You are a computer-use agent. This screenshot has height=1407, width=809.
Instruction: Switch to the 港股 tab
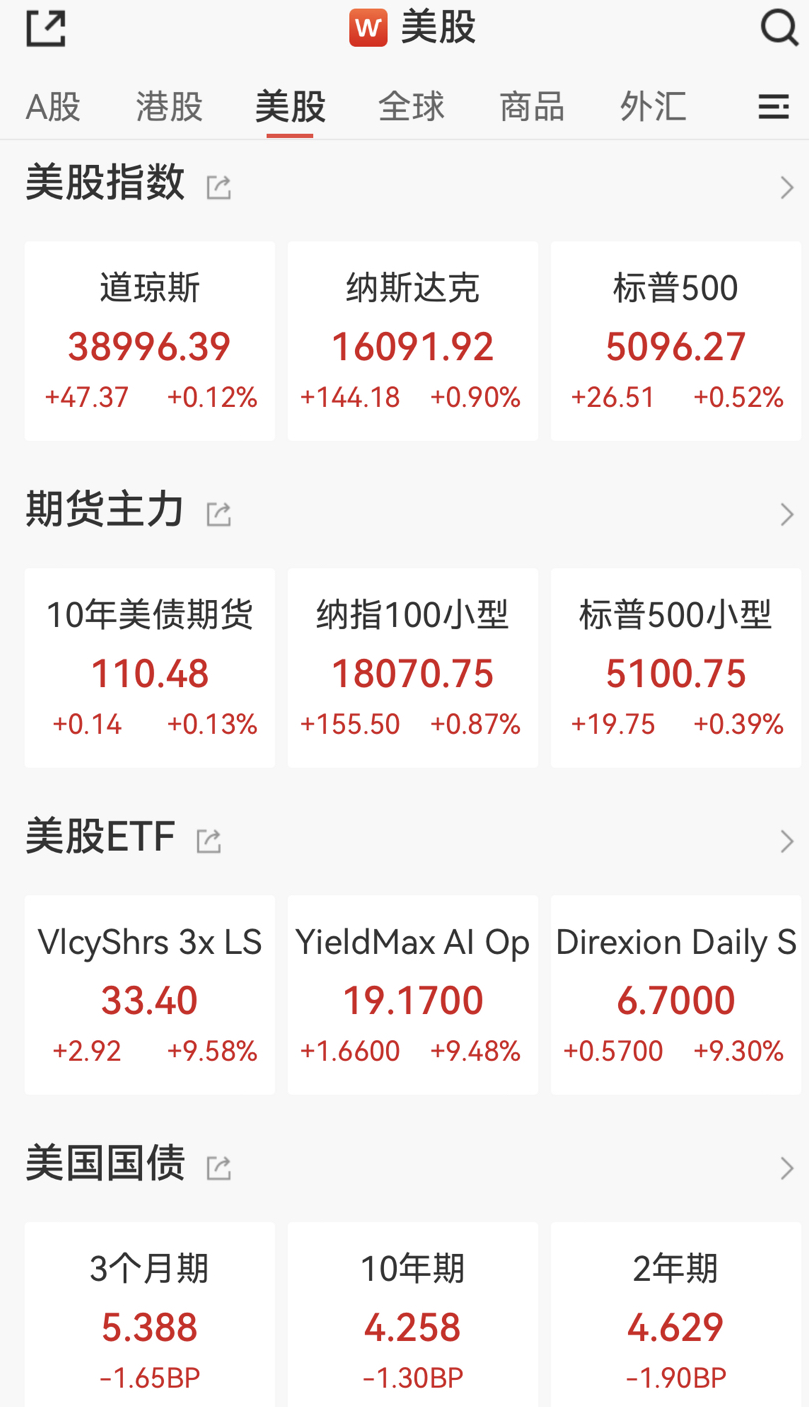point(169,106)
